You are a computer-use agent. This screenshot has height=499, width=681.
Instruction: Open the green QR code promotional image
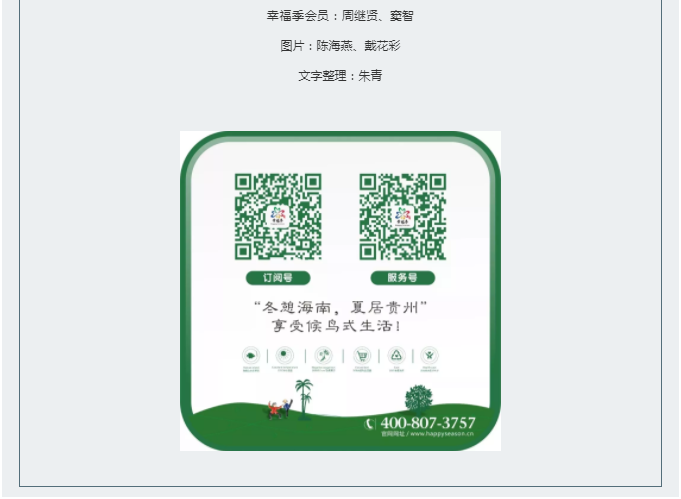[340, 291]
